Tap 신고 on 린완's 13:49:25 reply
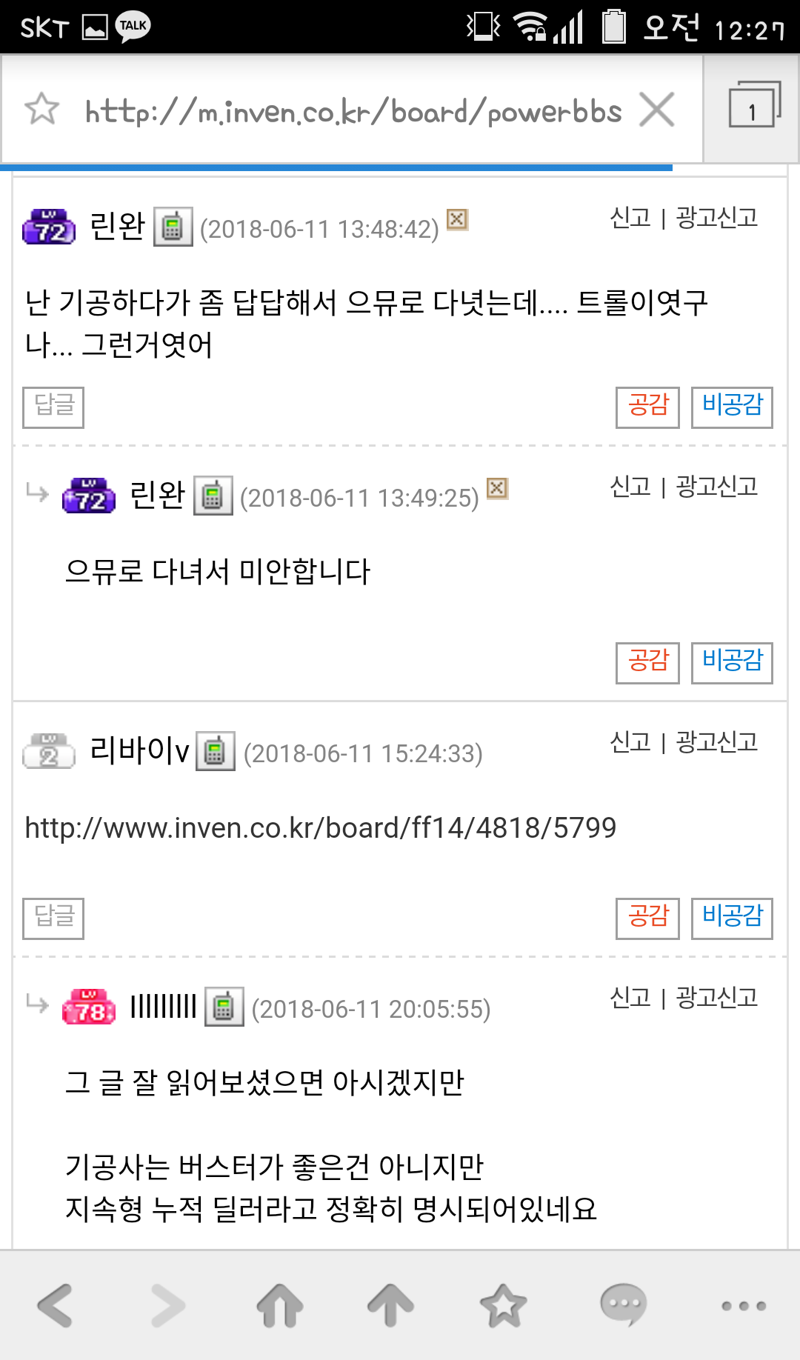The image size is (800, 1360). (x=630, y=487)
